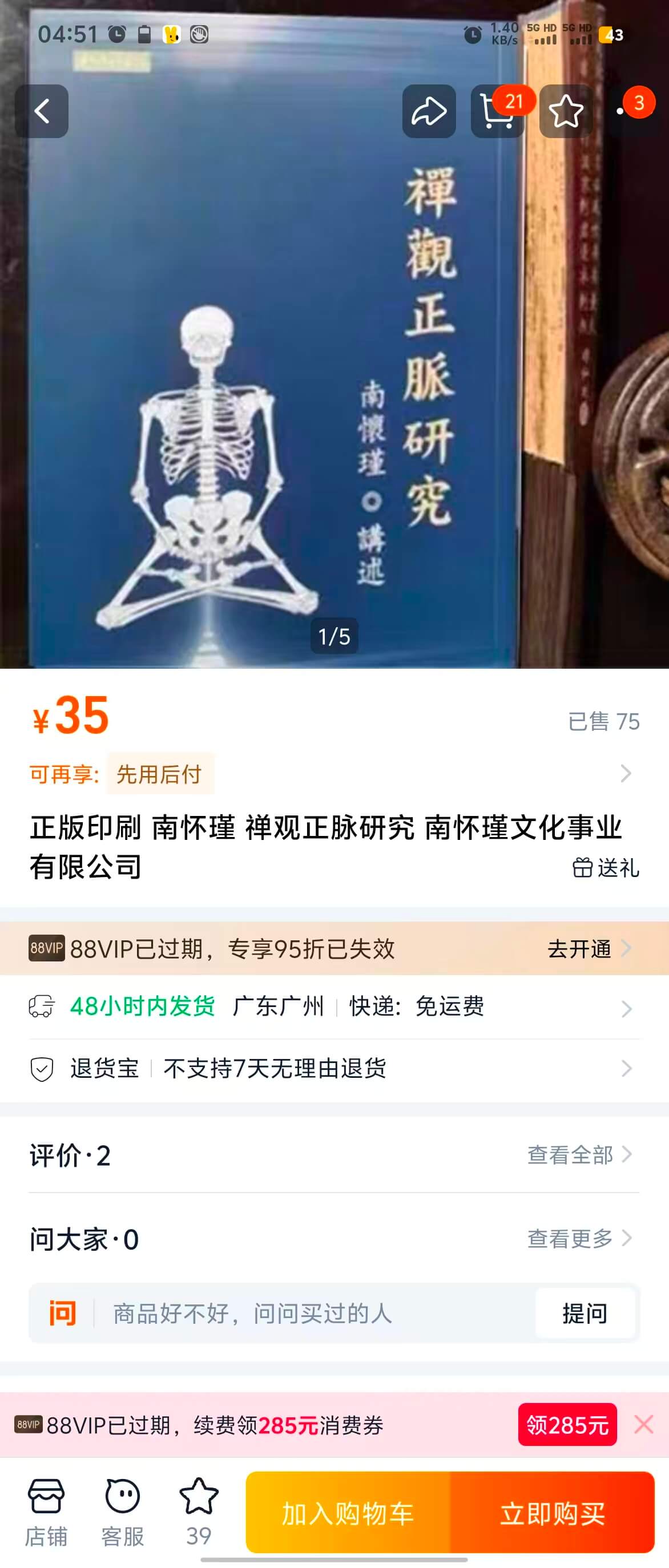Share this product

point(429,111)
